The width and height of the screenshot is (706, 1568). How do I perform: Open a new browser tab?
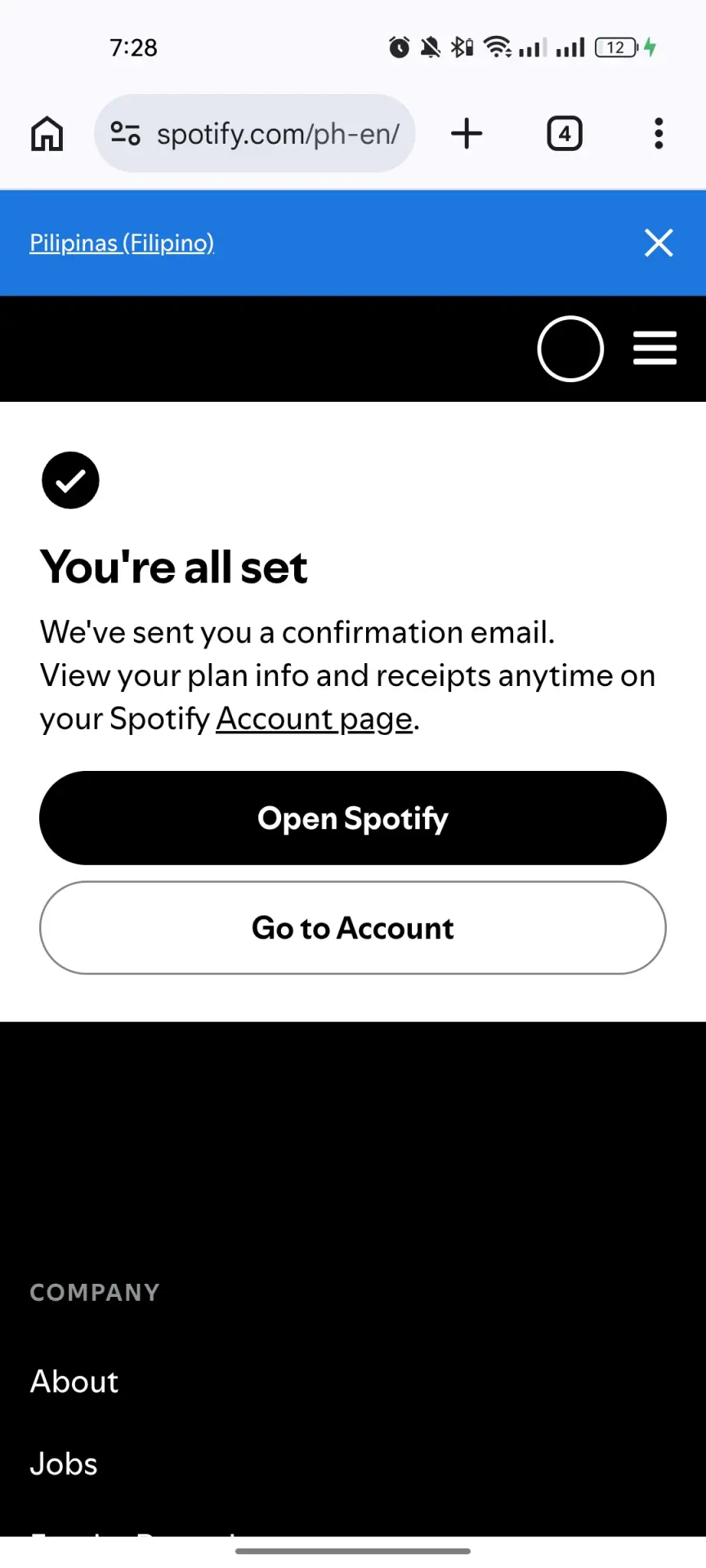(x=467, y=134)
